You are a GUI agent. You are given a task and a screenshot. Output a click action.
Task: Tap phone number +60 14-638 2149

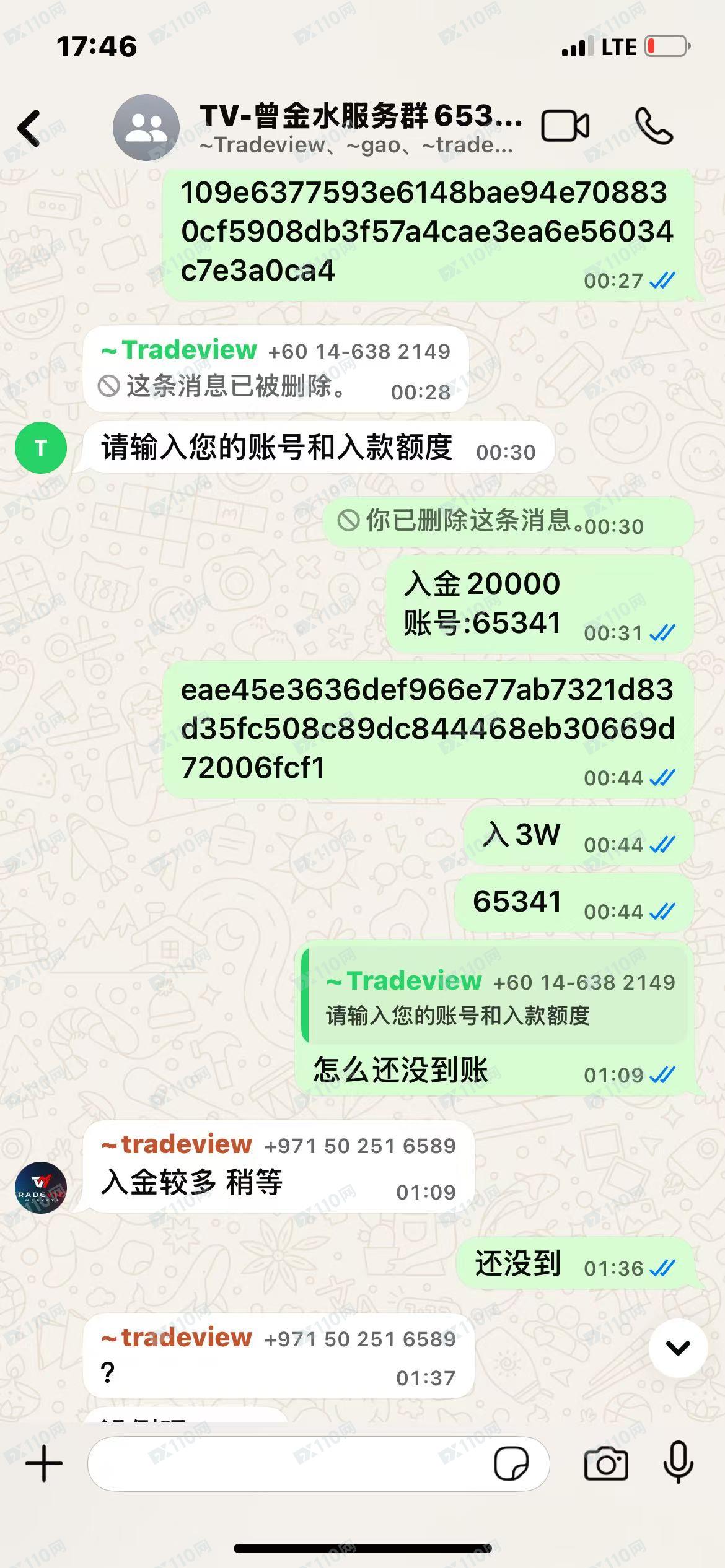click(x=358, y=351)
